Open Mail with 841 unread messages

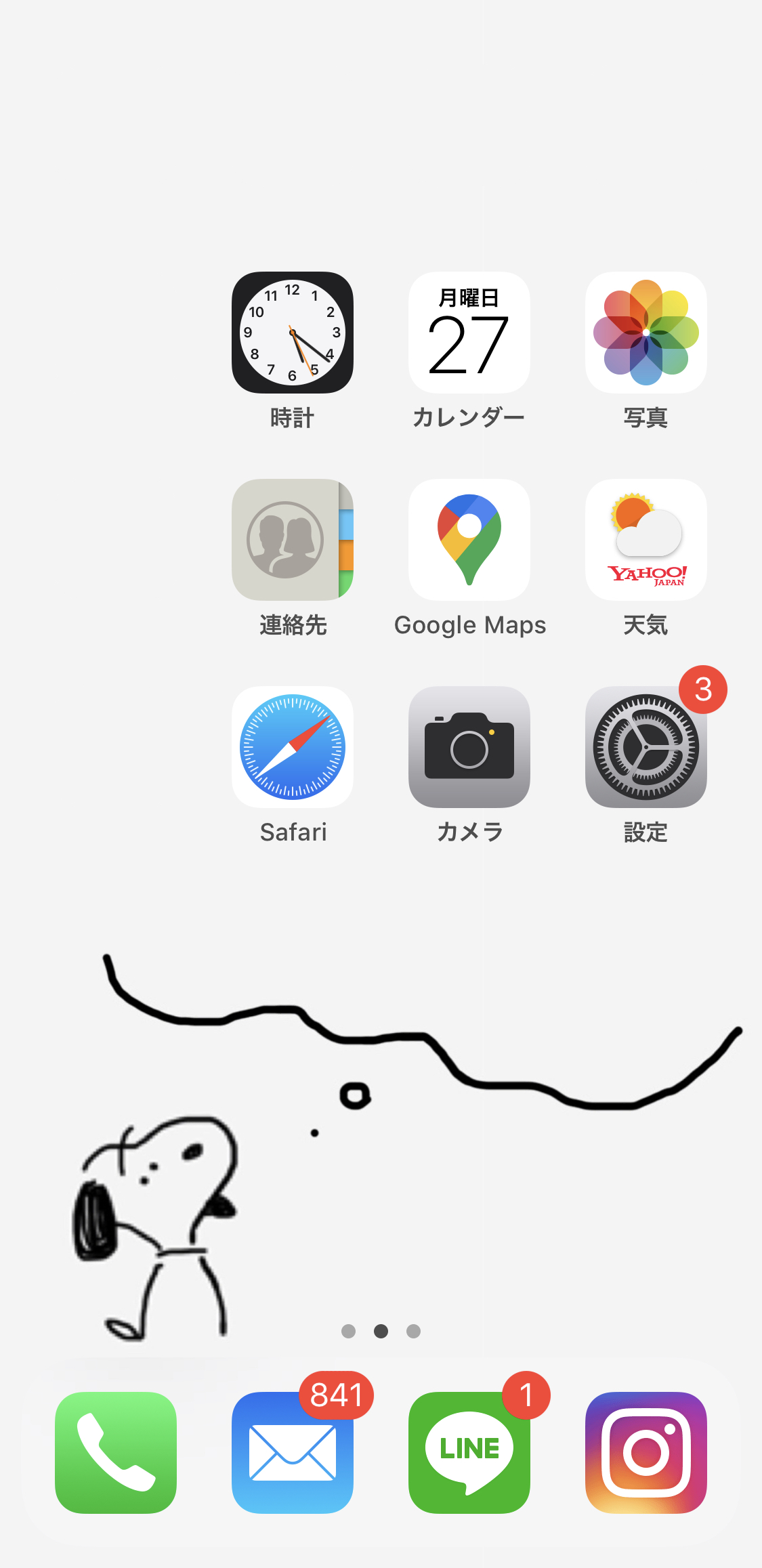click(x=293, y=1453)
